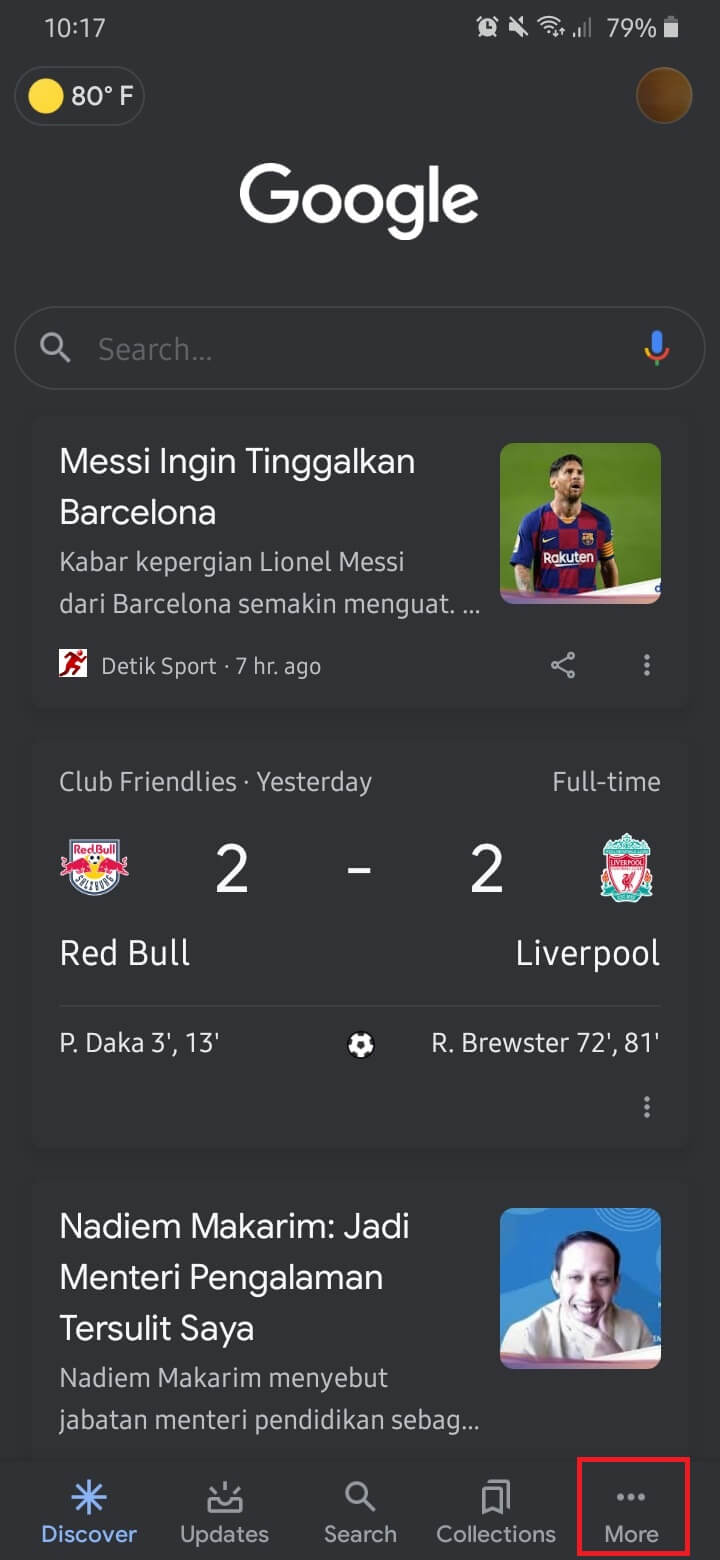Screen dimensions: 720x1560
Task: Tap the 80°F weather chip
Action: [x=79, y=95]
